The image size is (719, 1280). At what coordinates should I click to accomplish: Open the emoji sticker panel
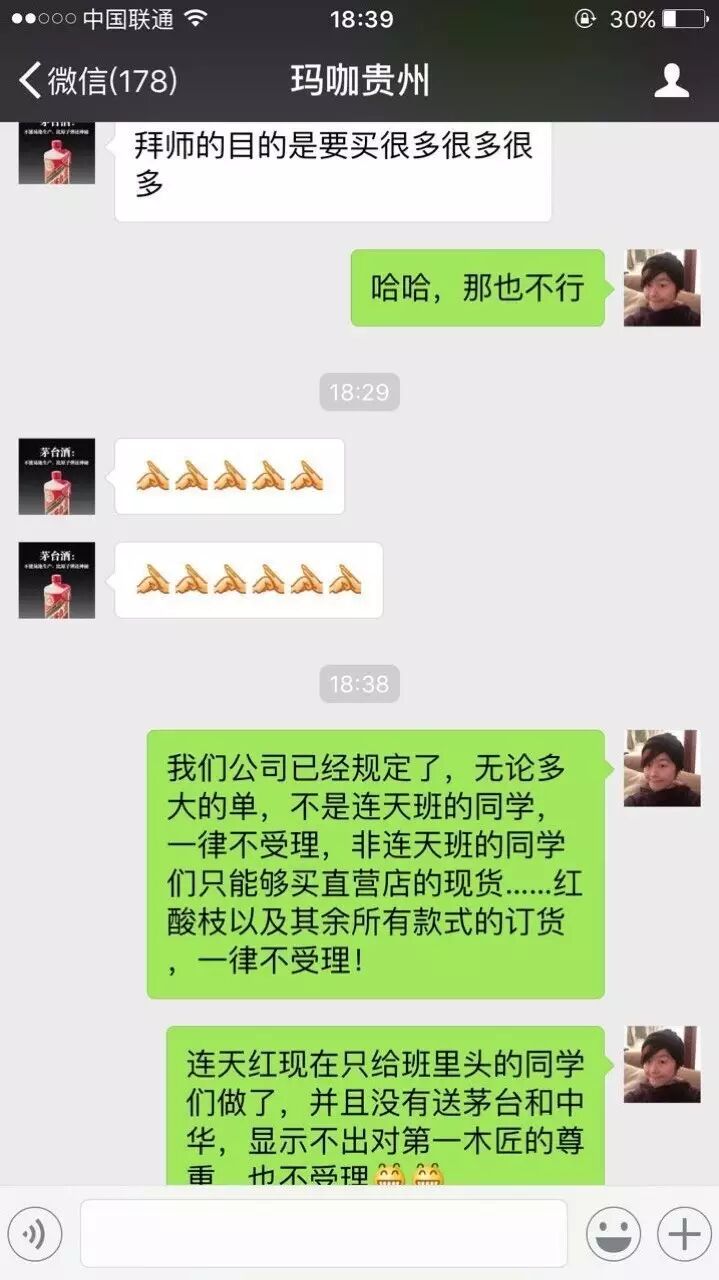612,1234
